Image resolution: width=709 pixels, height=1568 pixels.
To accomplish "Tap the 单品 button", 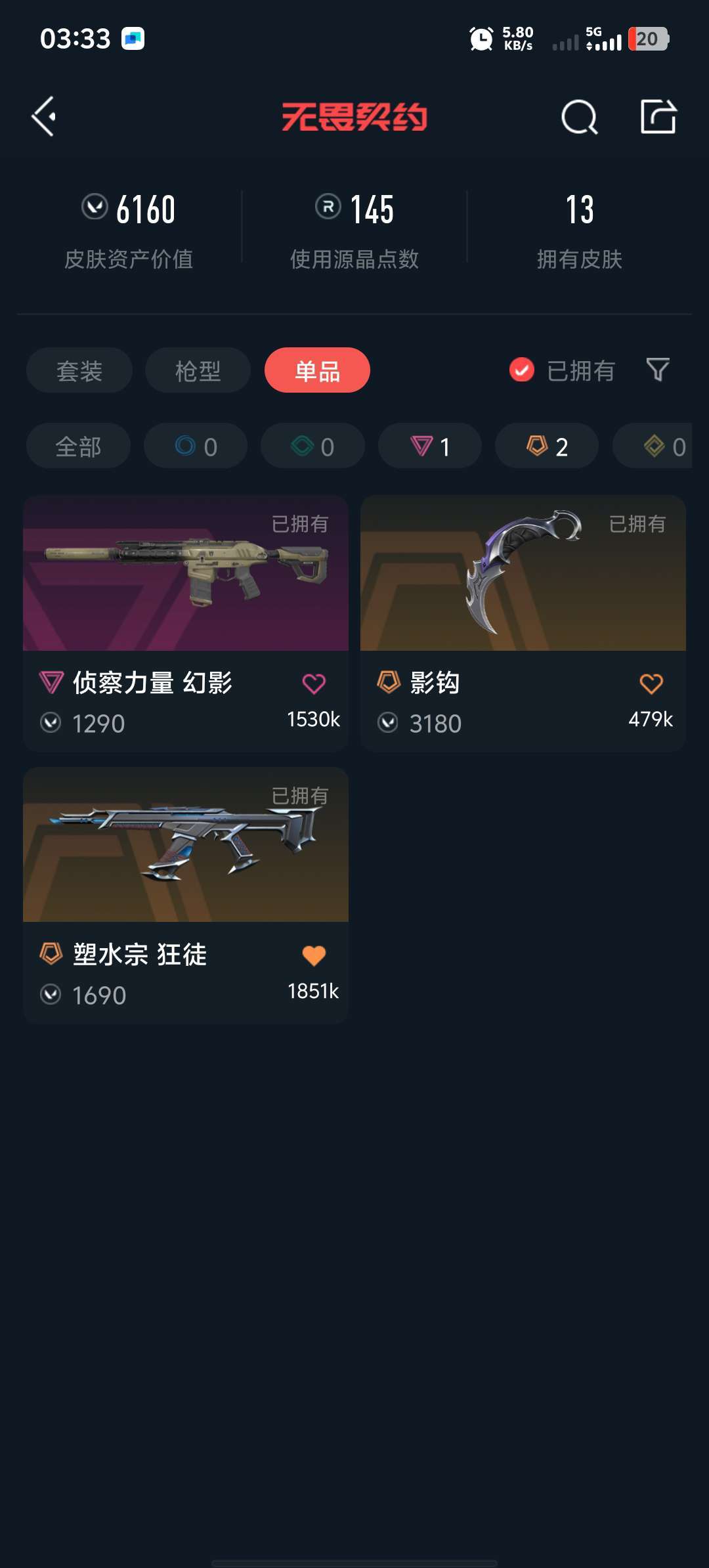I will (317, 370).
